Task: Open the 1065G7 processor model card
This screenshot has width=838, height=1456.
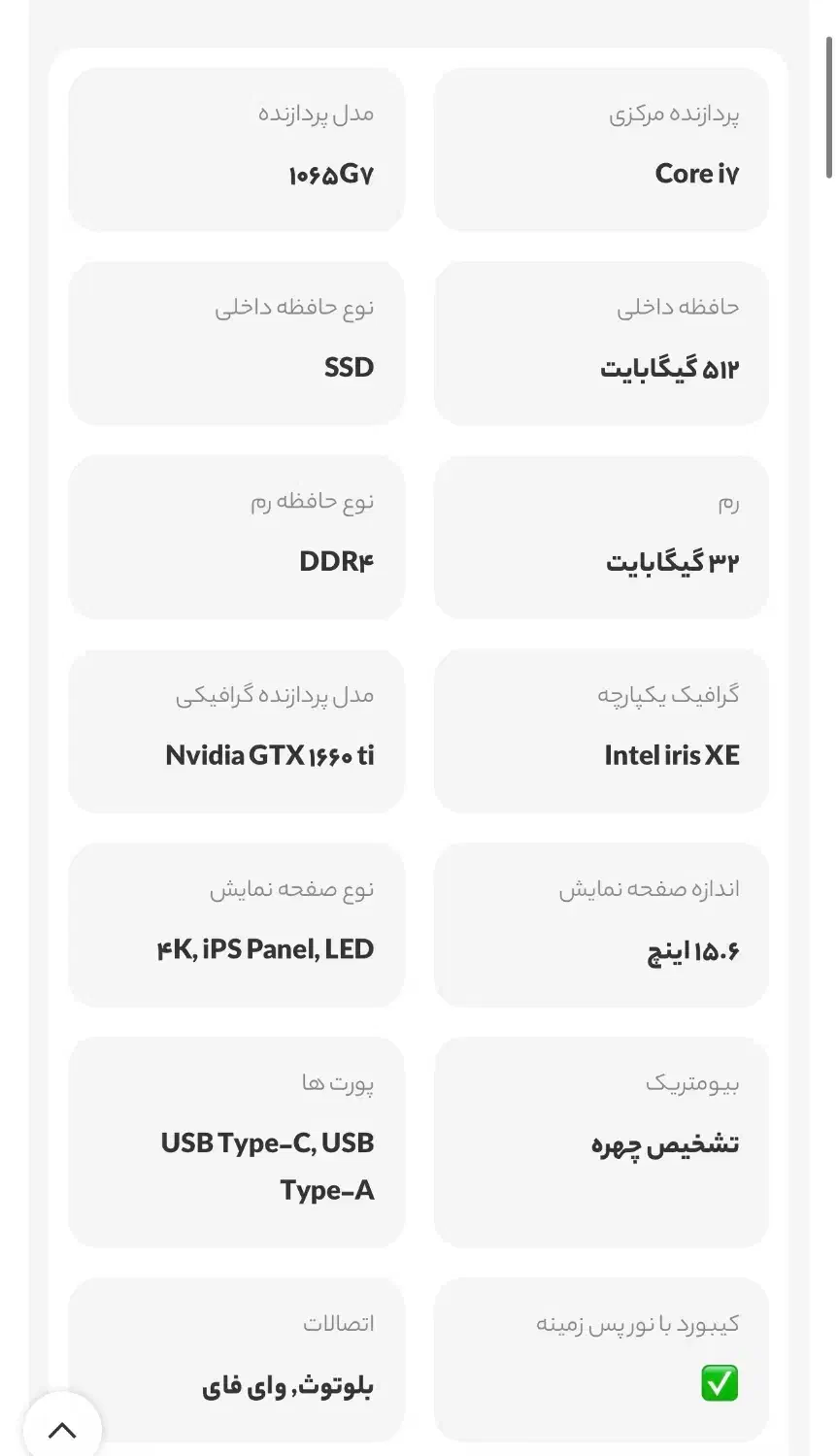Action: (236, 149)
